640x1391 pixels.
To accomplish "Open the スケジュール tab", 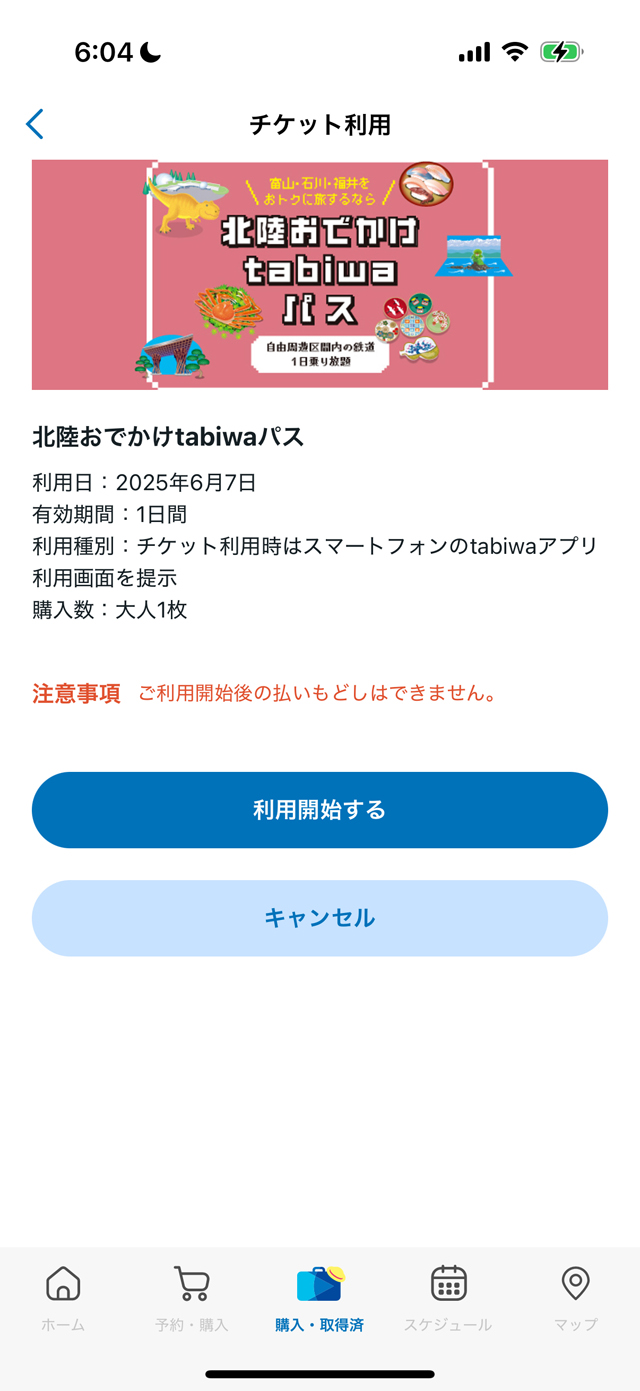I will pos(448,1297).
